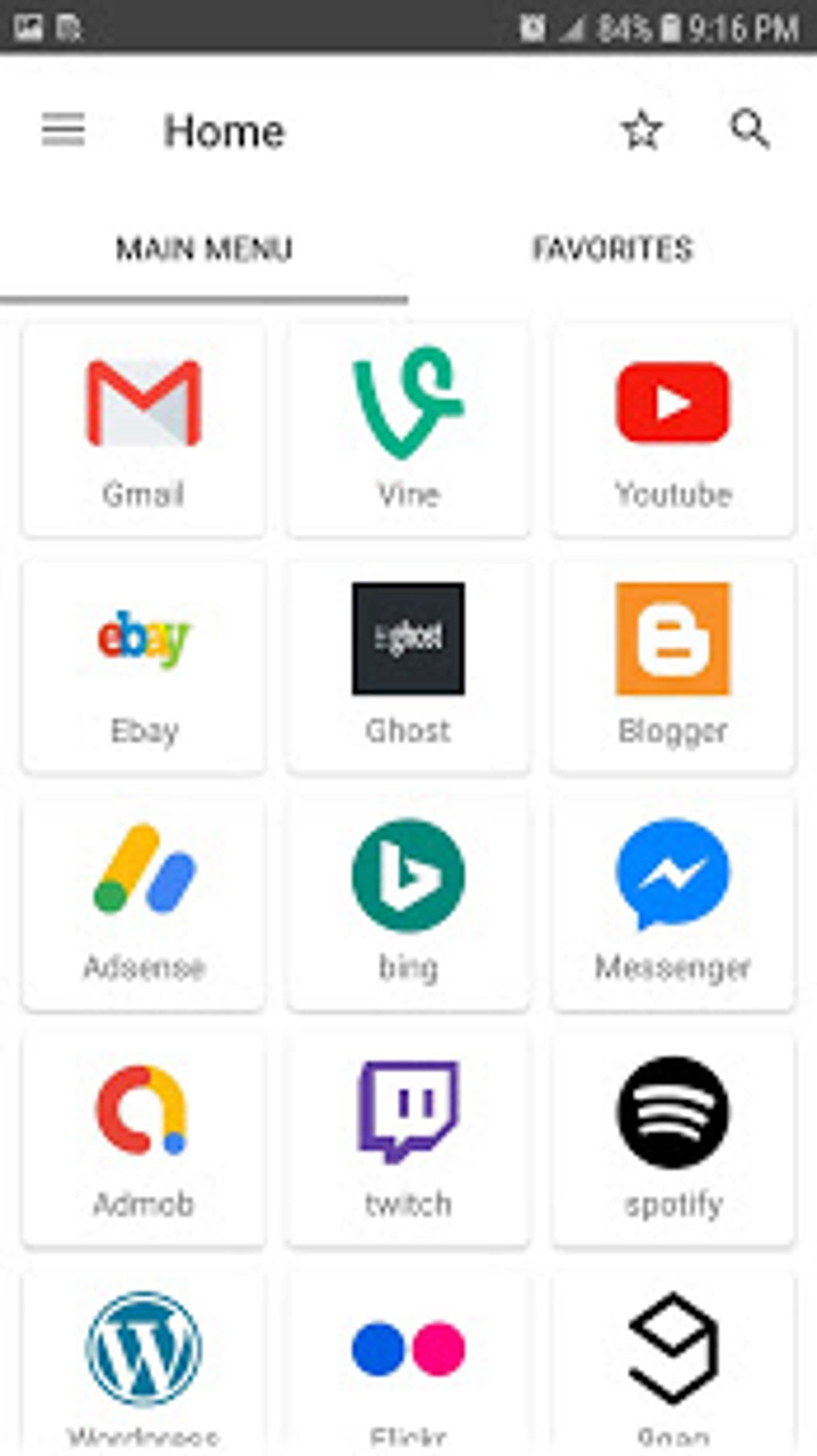The height and width of the screenshot is (1456, 817).
Task: Launch the Vine tile
Action: 408,430
